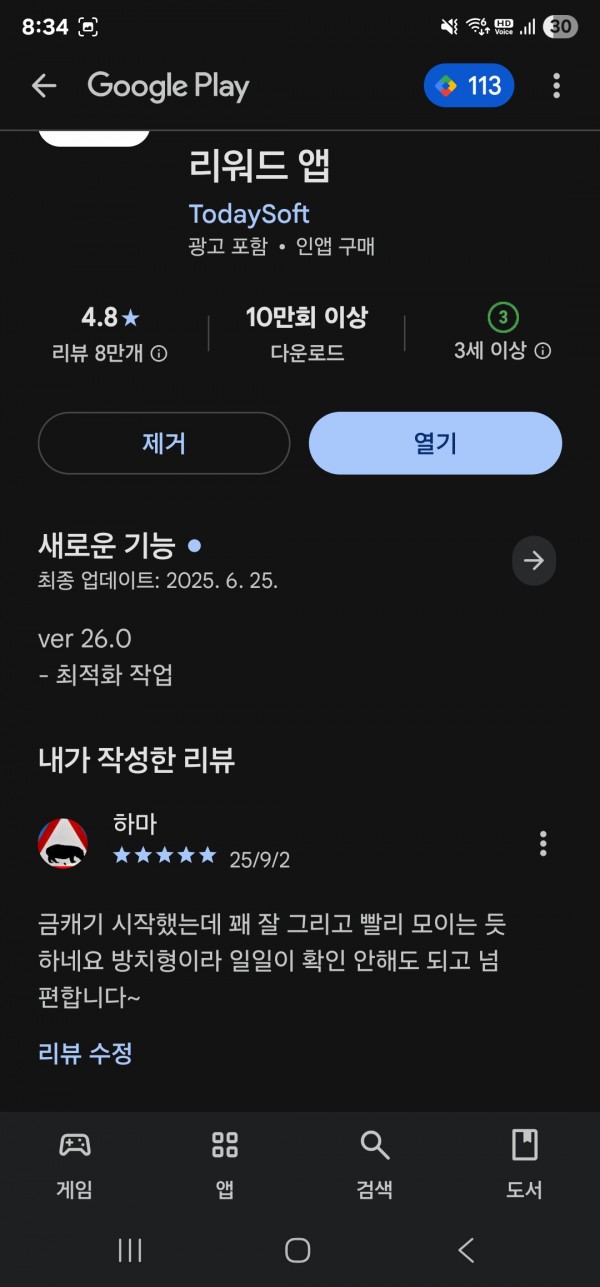The width and height of the screenshot is (600, 1287).
Task: Switch to the 게임 tab
Action: point(75,1164)
